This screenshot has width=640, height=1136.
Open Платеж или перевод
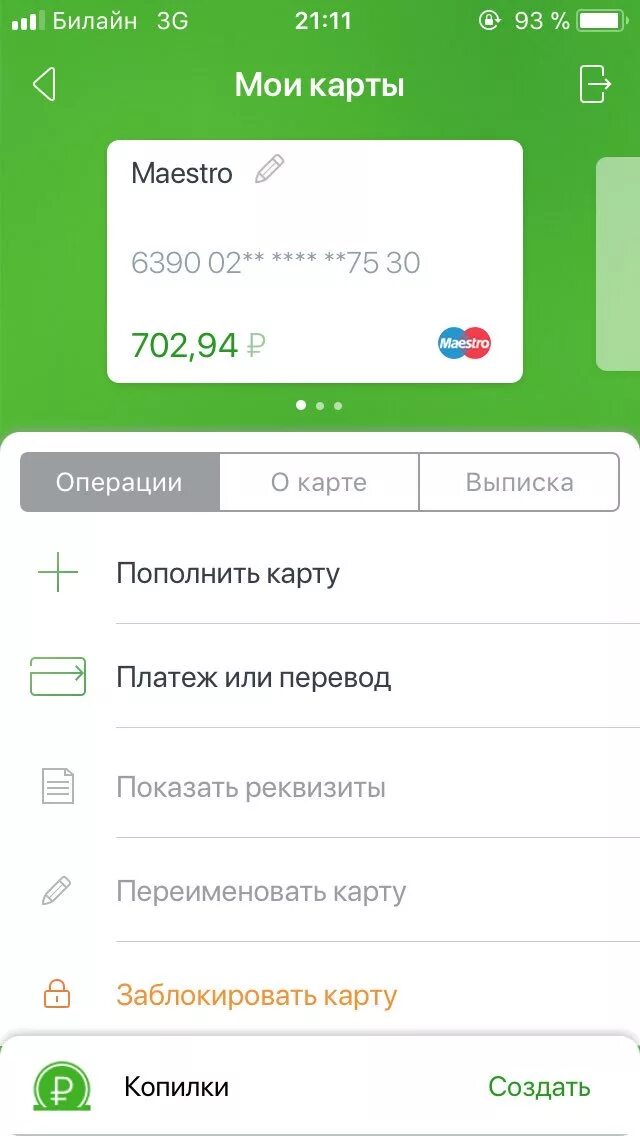coord(253,678)
